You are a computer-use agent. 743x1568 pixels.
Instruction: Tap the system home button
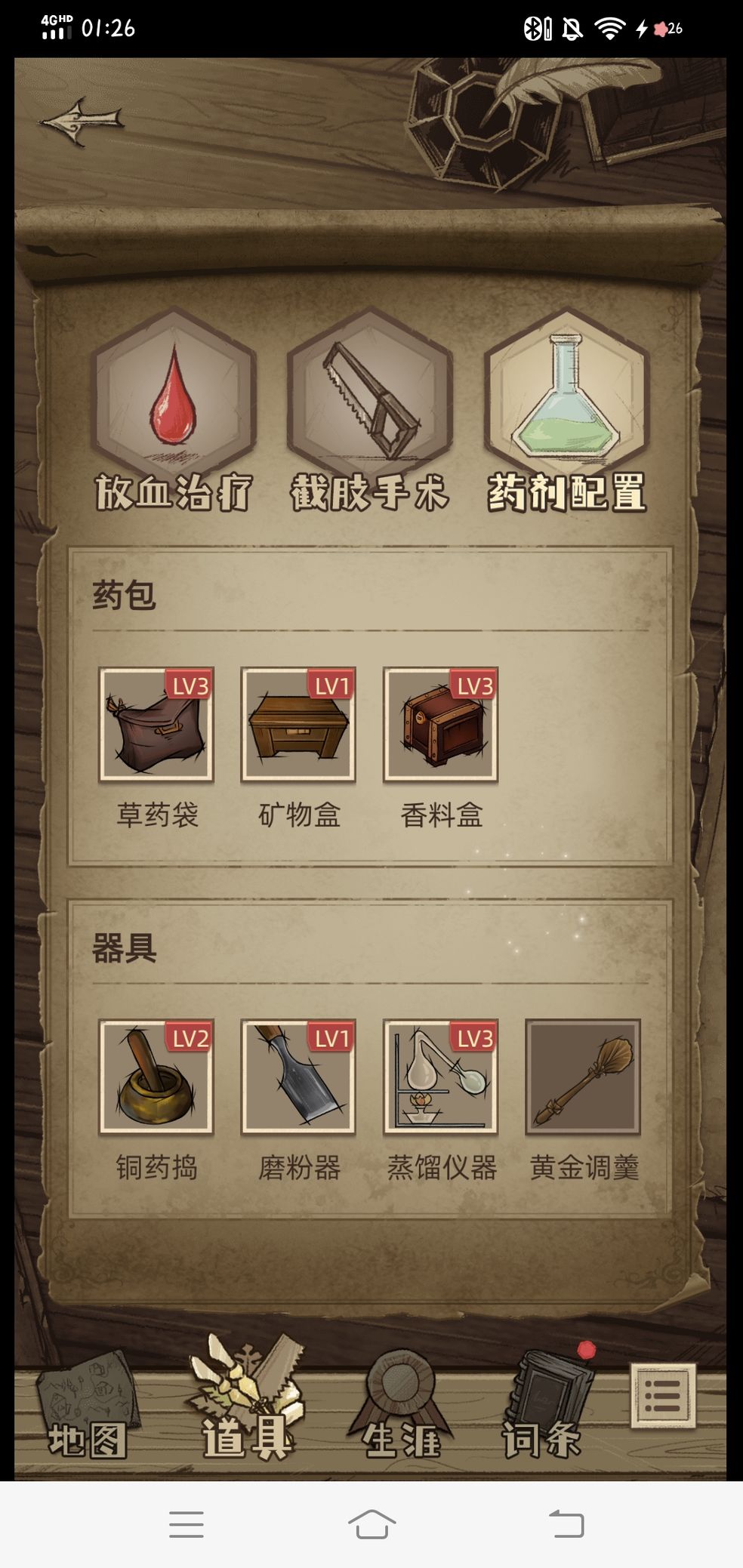click(x=371, y=1524)
